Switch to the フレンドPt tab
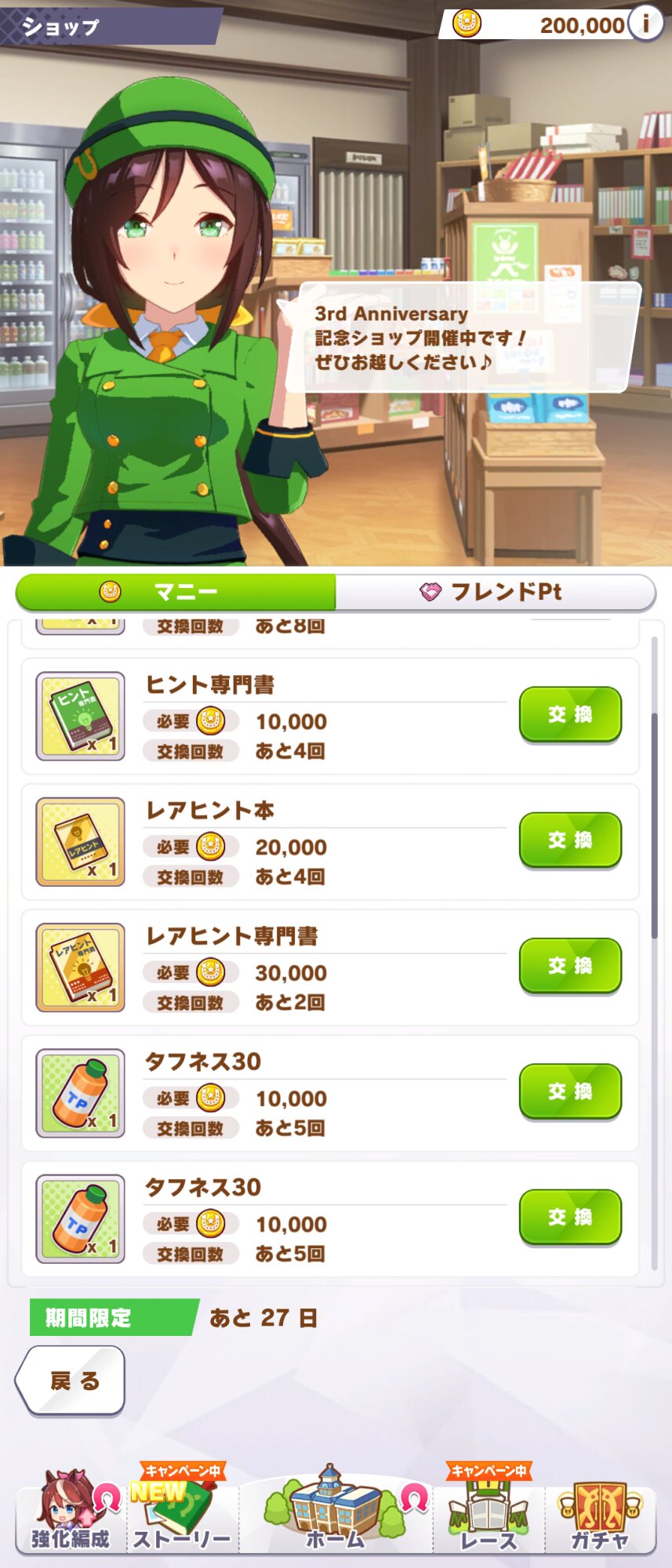 [x=494, y=592]
